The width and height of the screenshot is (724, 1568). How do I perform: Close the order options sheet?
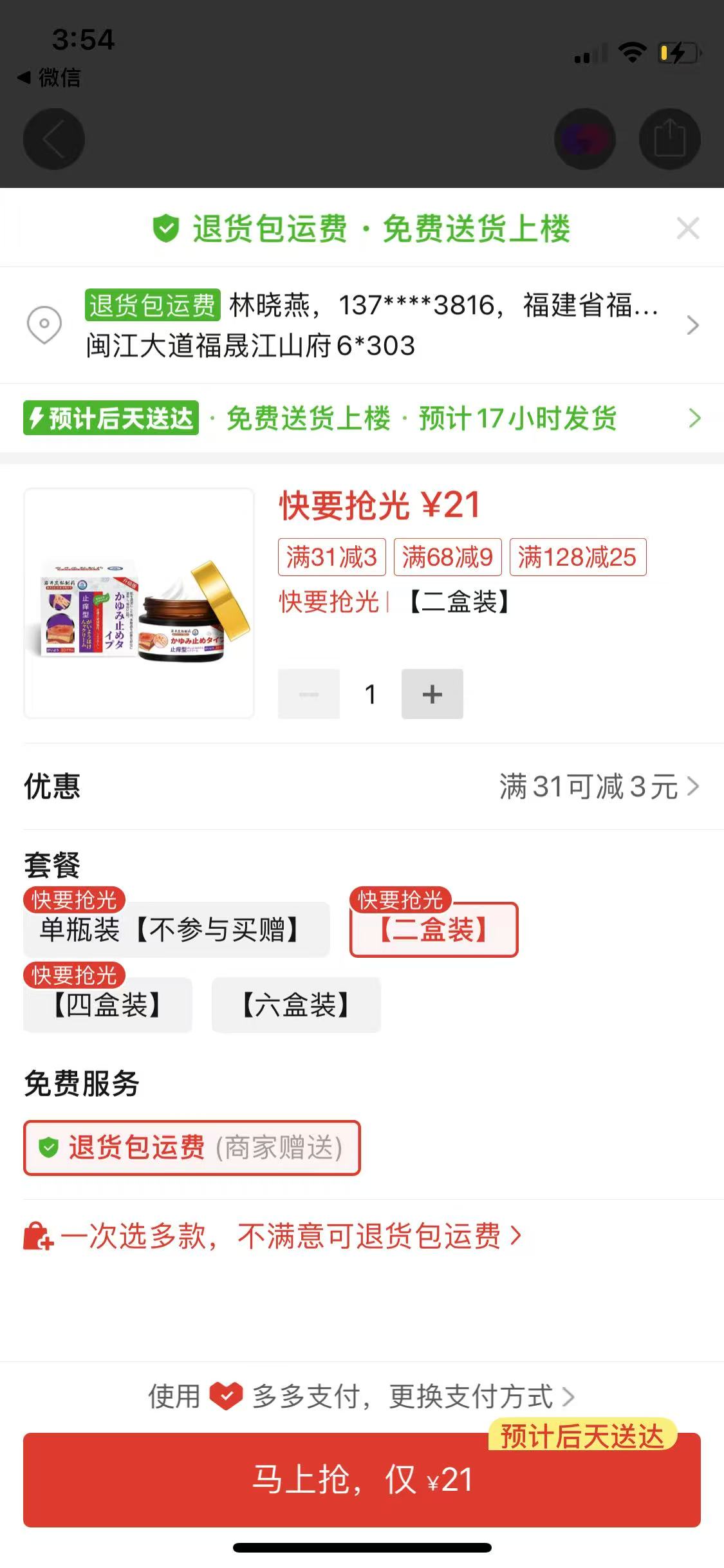(687, 229)
